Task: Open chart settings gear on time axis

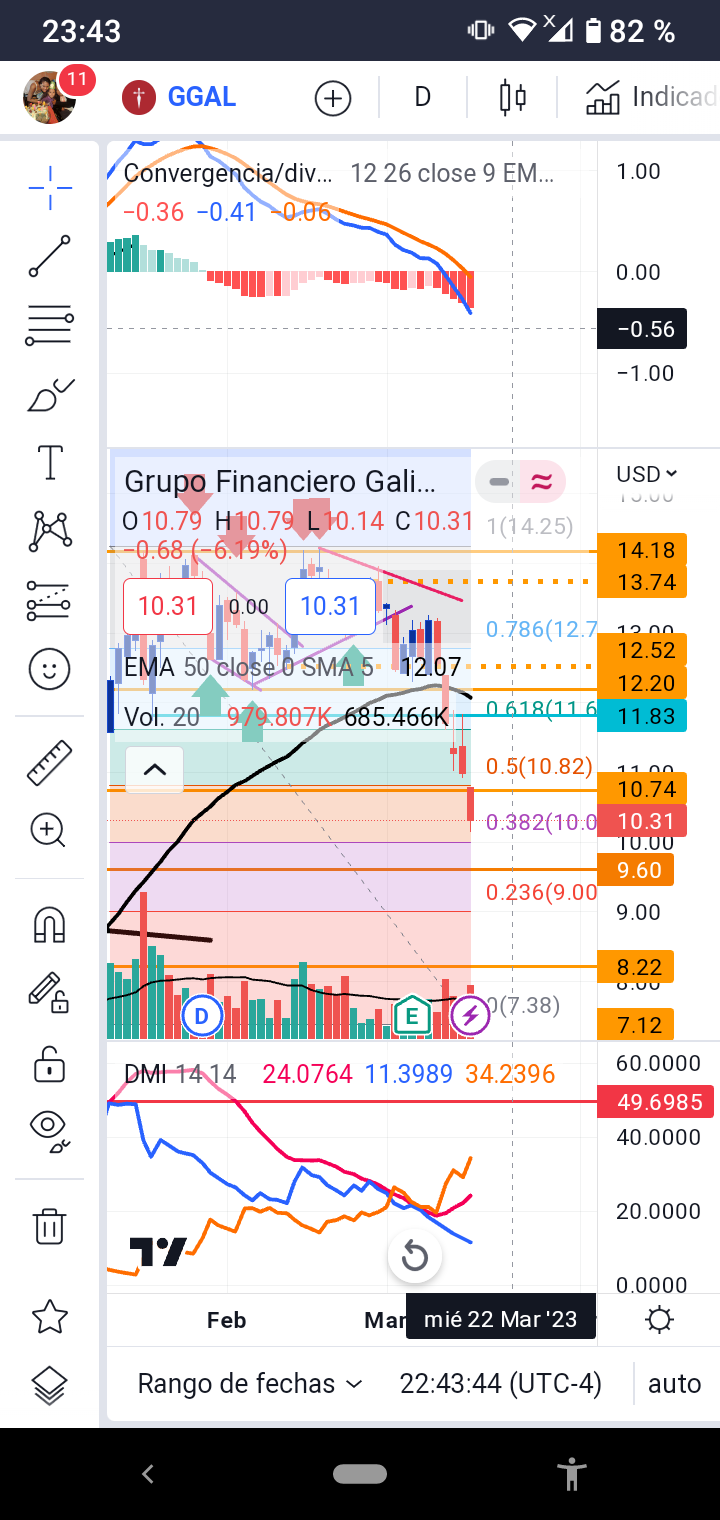Action: tap(659, 1320)
